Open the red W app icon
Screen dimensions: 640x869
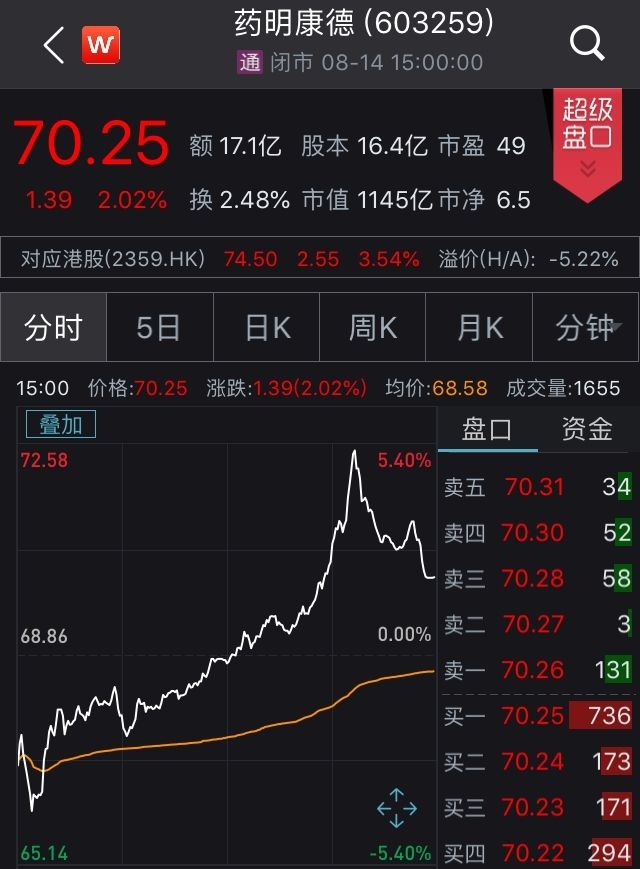(101, 45)
